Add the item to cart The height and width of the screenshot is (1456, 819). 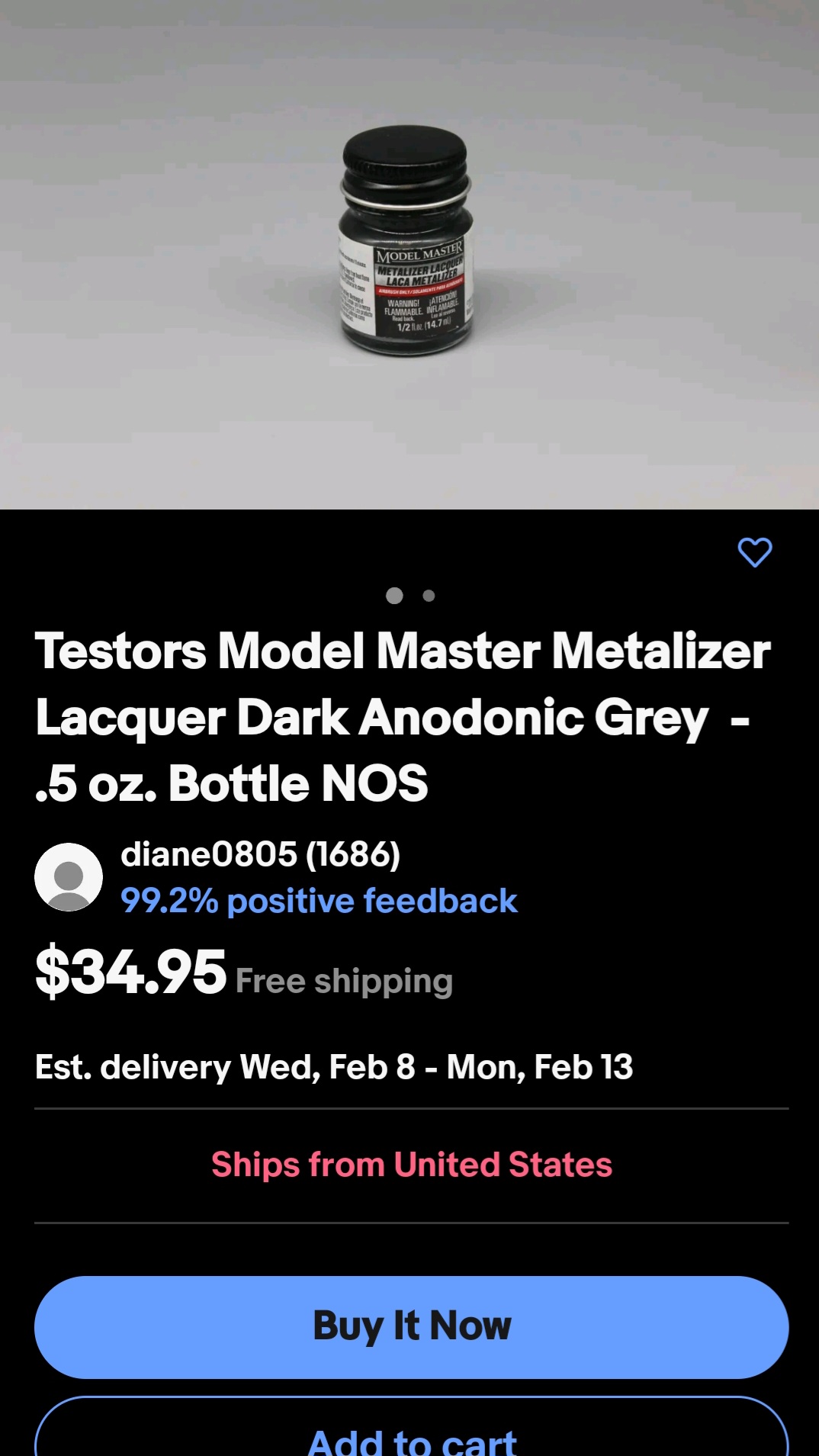click(x=412, y=1427)
